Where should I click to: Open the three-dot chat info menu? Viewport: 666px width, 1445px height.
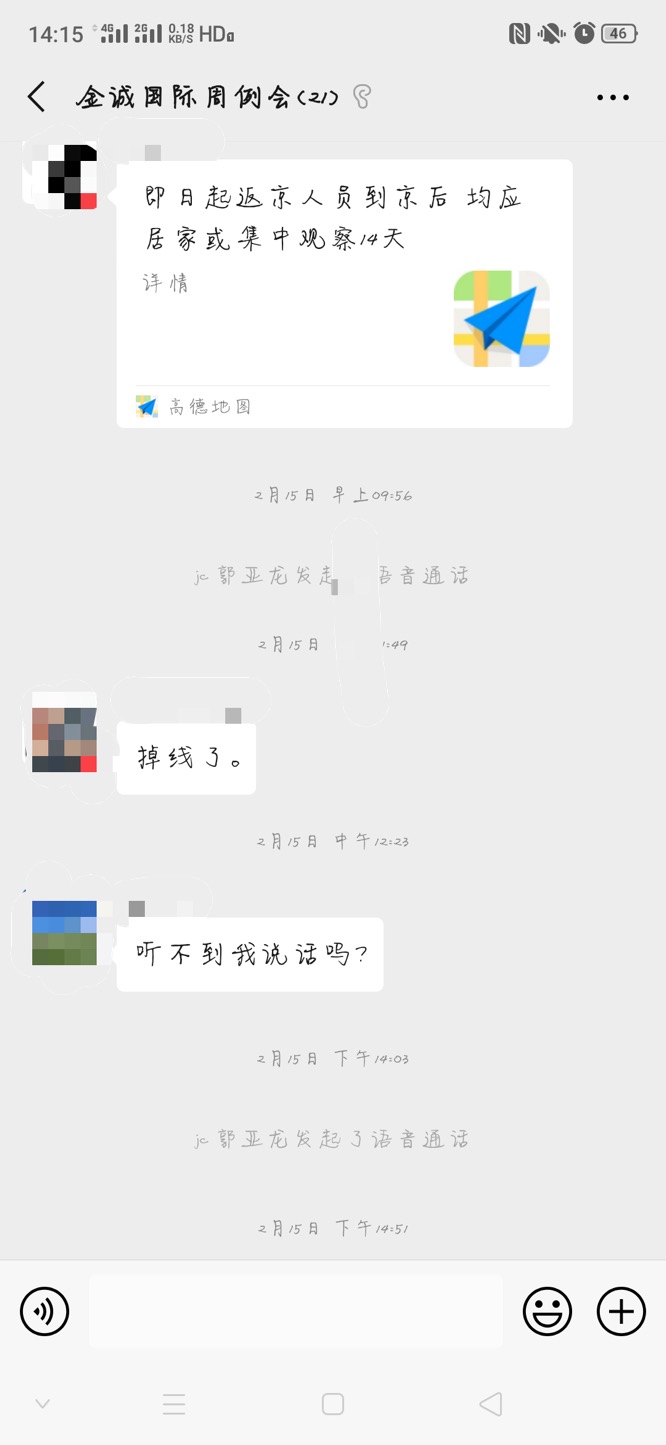pos(612,97)
